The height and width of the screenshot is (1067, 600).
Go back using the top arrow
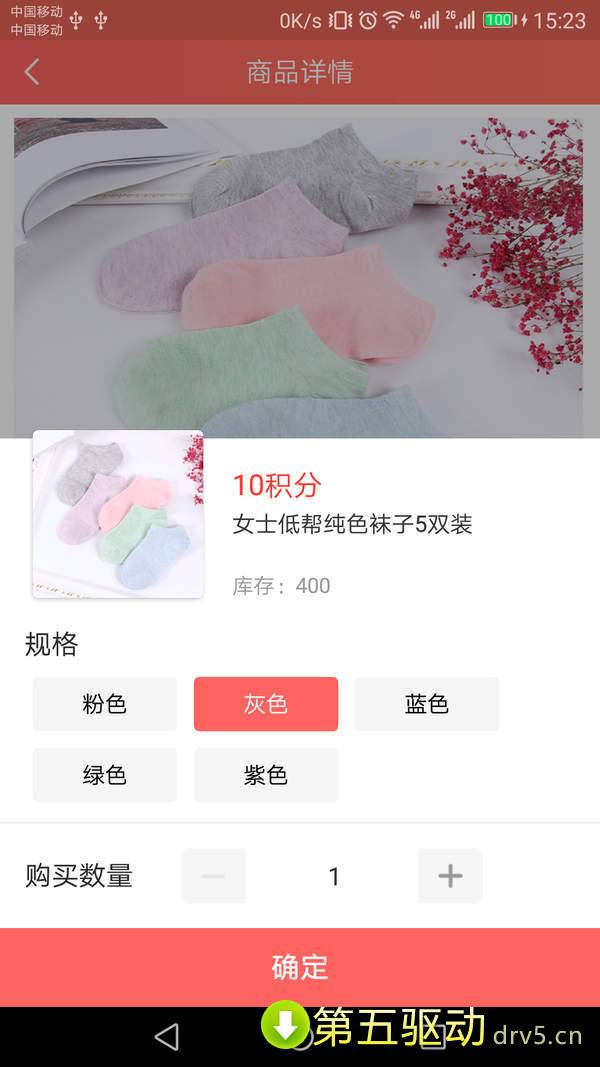[x=32, y=72]
